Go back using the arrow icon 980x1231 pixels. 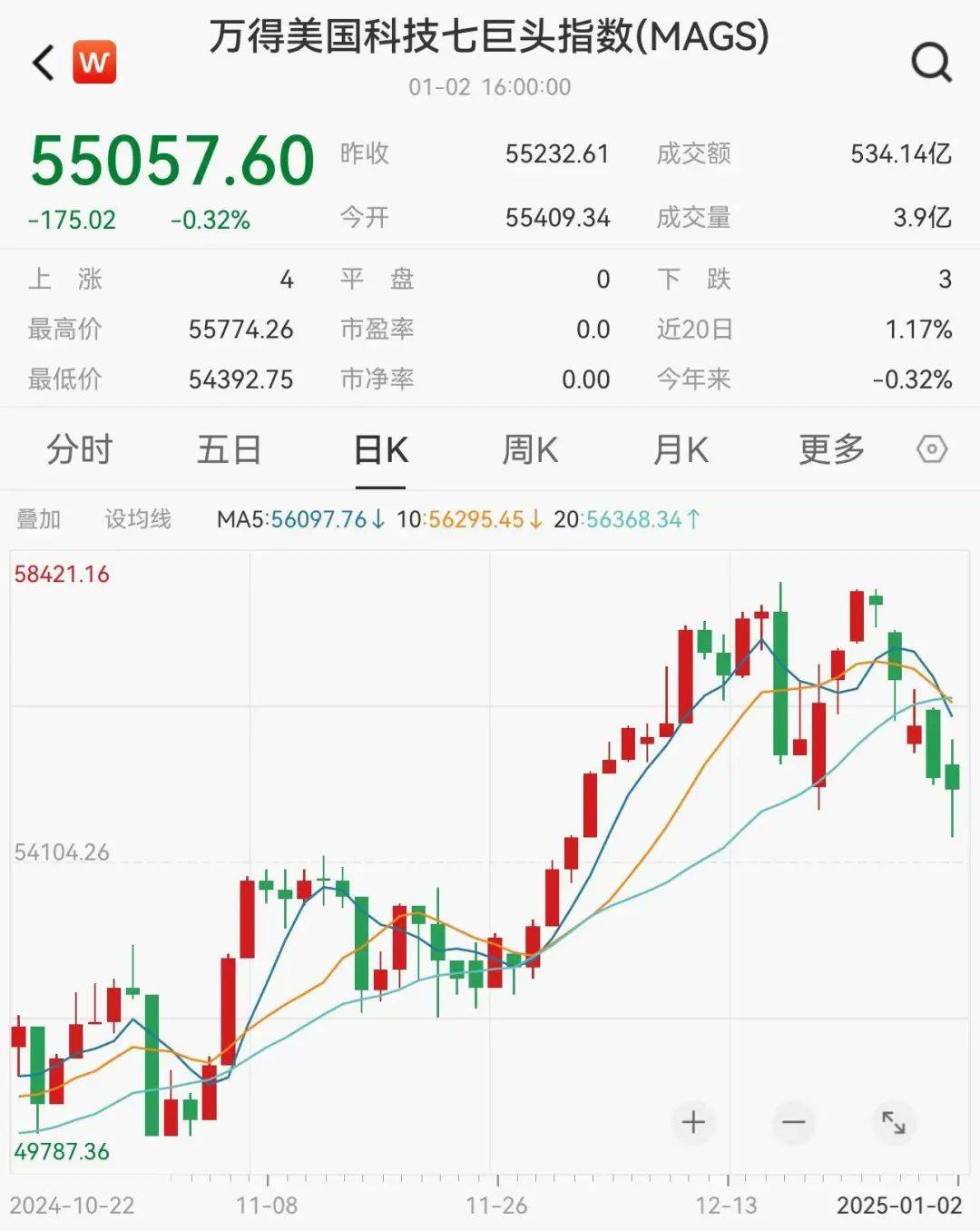44,63
